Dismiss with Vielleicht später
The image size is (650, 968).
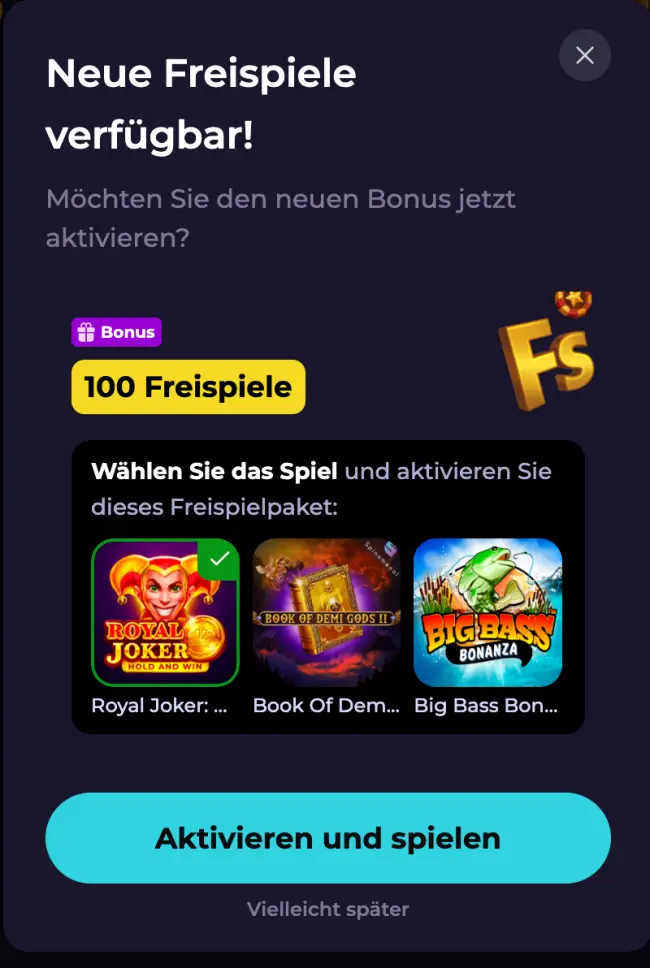(328, 909)
